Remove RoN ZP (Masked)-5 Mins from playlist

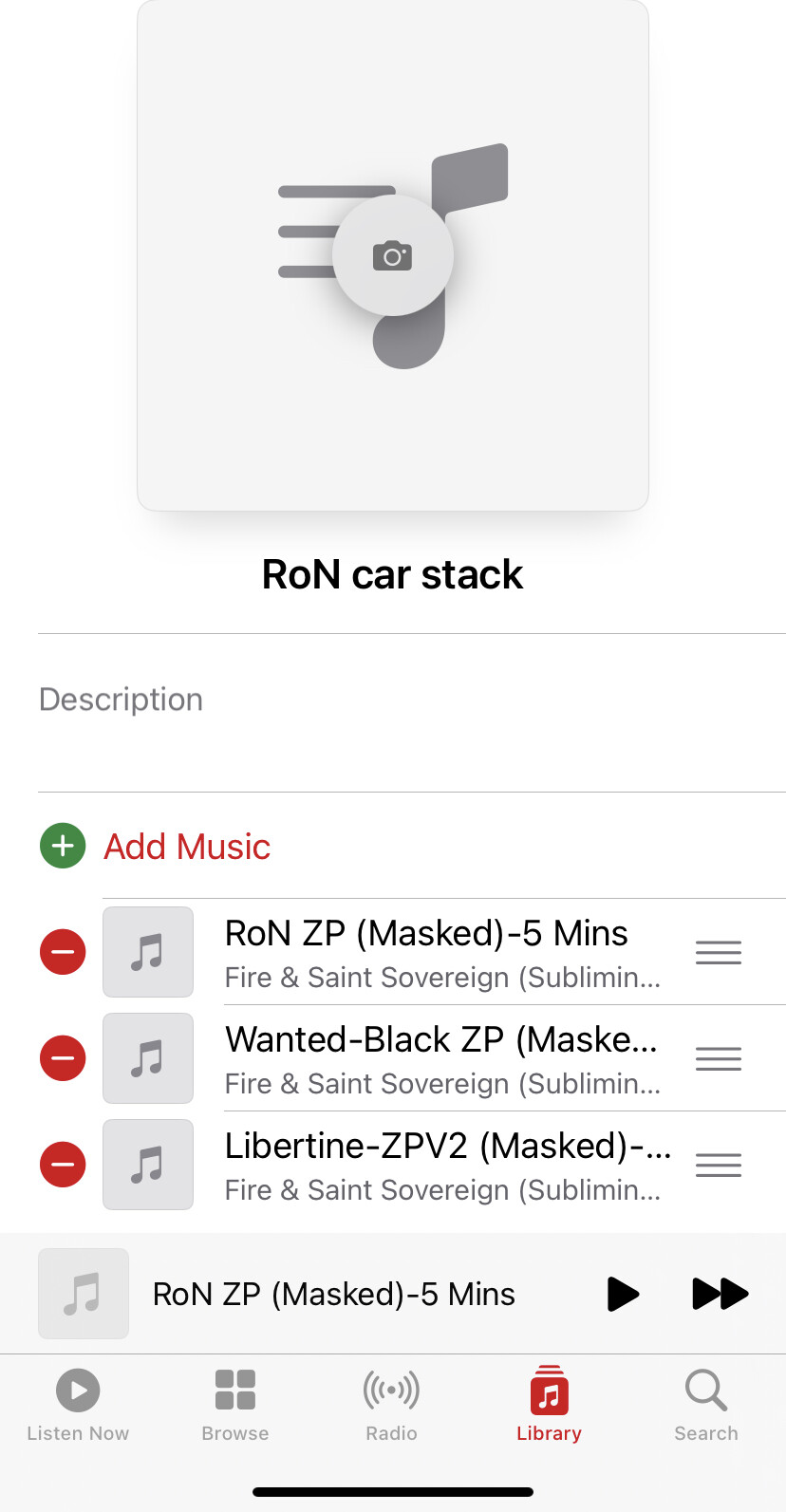tap(63, 952)
